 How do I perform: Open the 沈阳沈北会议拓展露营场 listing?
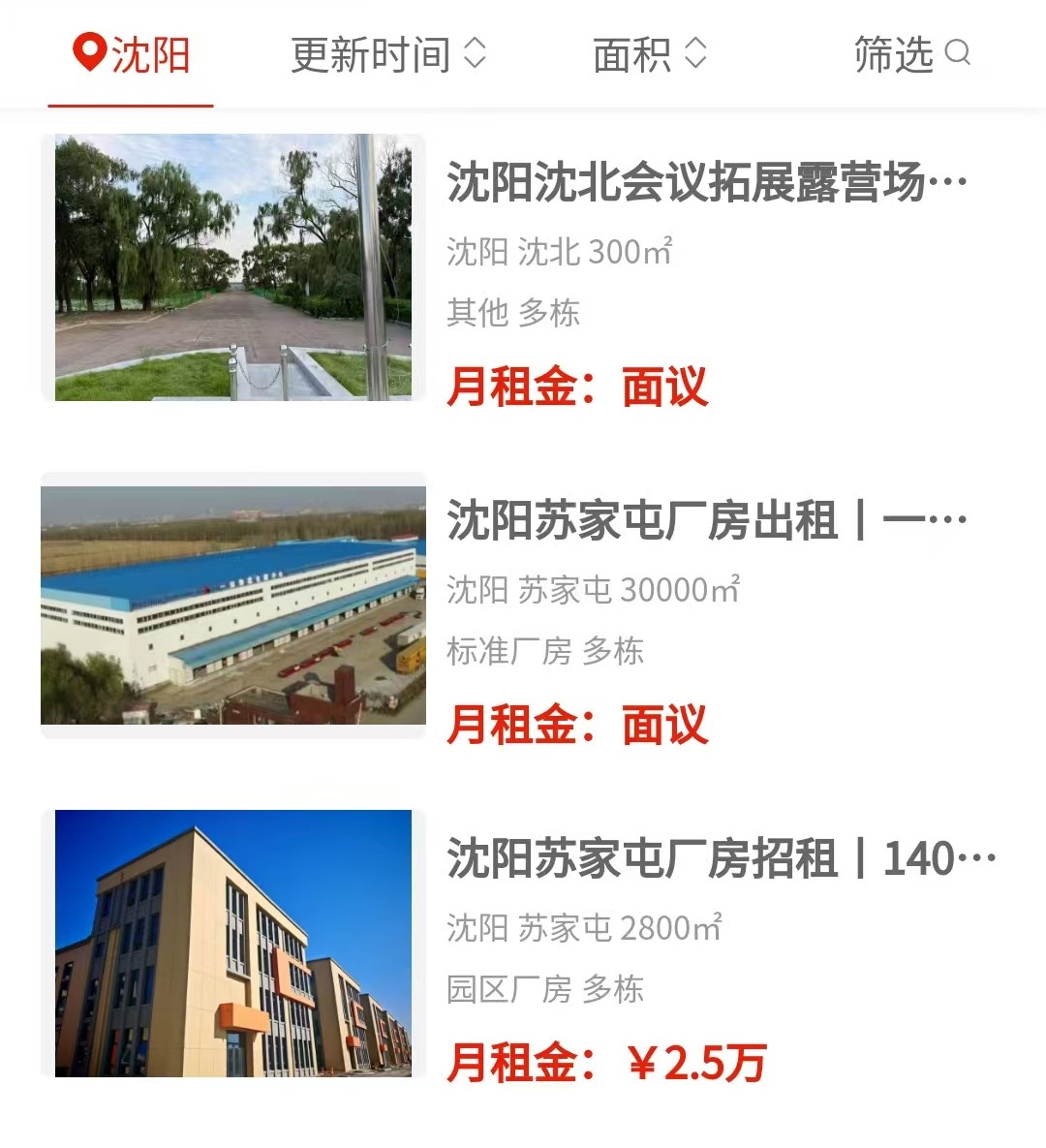pyautogui.click(x=706, y=183)
